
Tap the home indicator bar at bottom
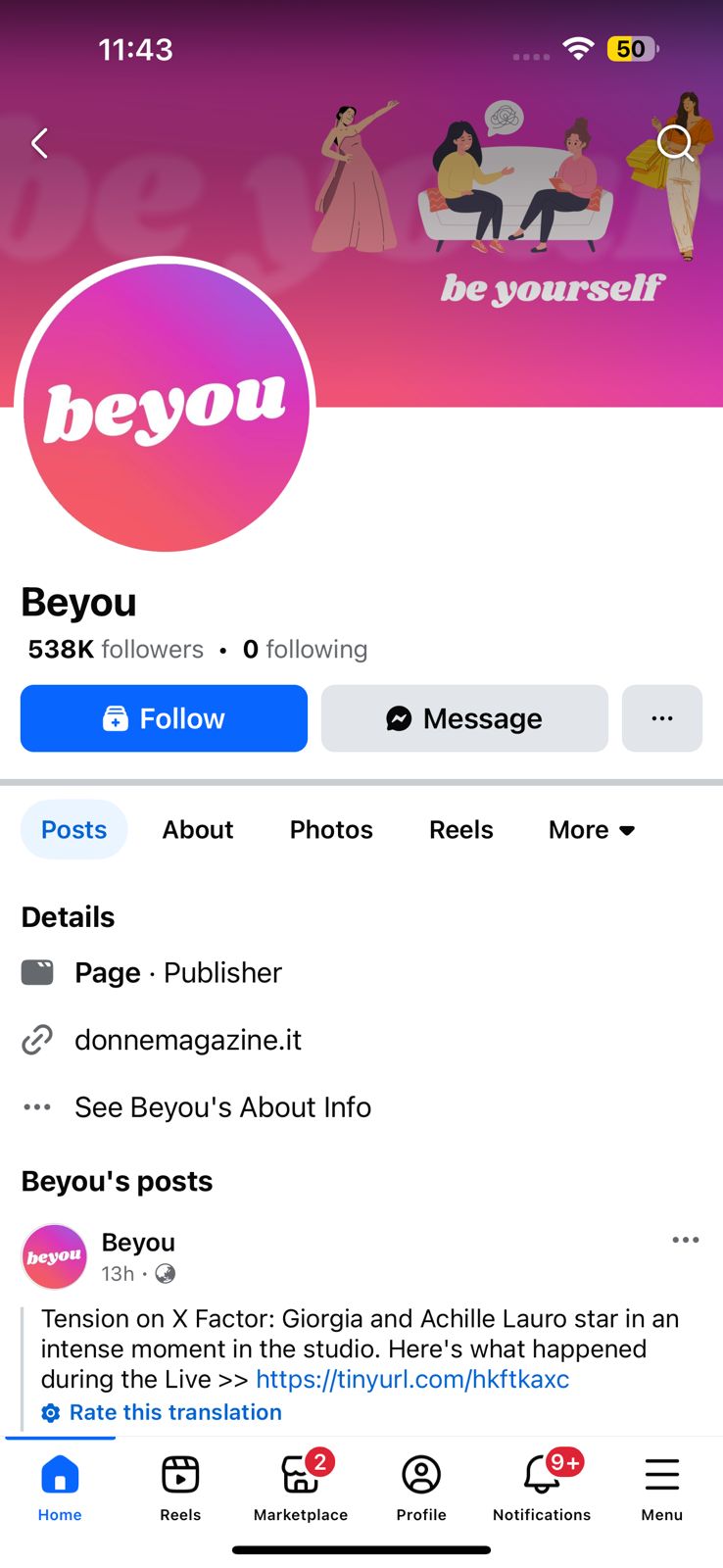coord(361,1549)
